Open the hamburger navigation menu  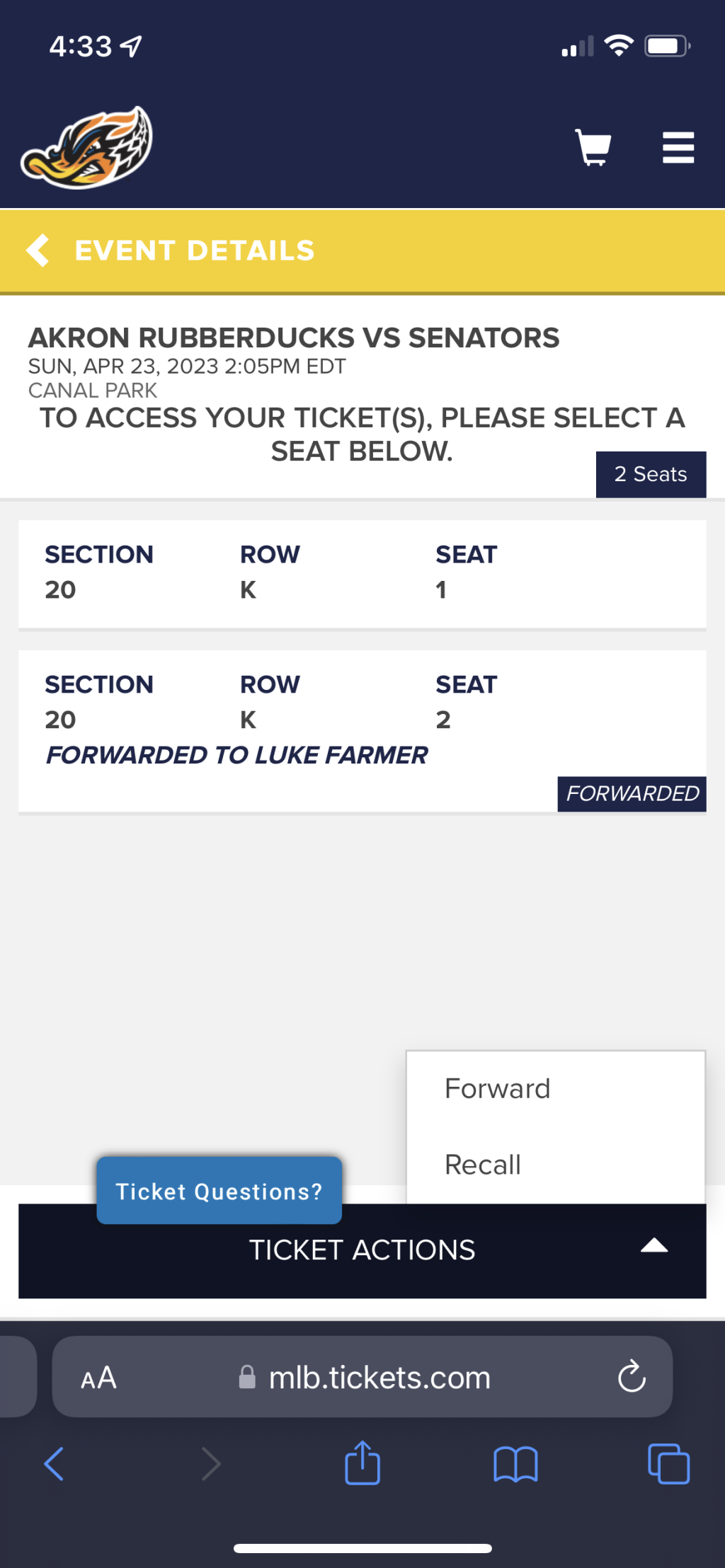click(677, 147)
